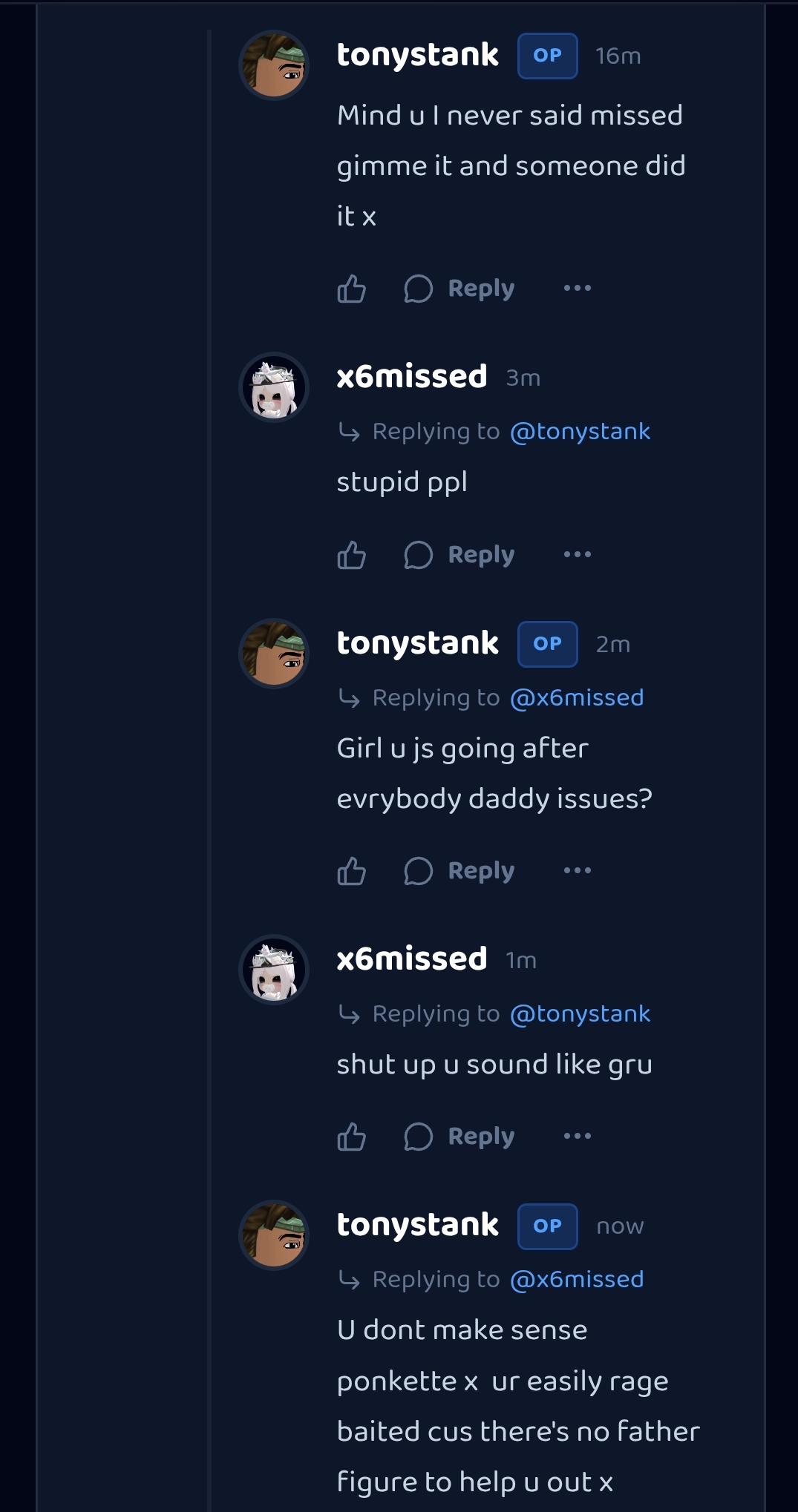798x1512 pixels.
Task: Open @x6missed mention in 'daddy issues?' comment
Action: 577,698
